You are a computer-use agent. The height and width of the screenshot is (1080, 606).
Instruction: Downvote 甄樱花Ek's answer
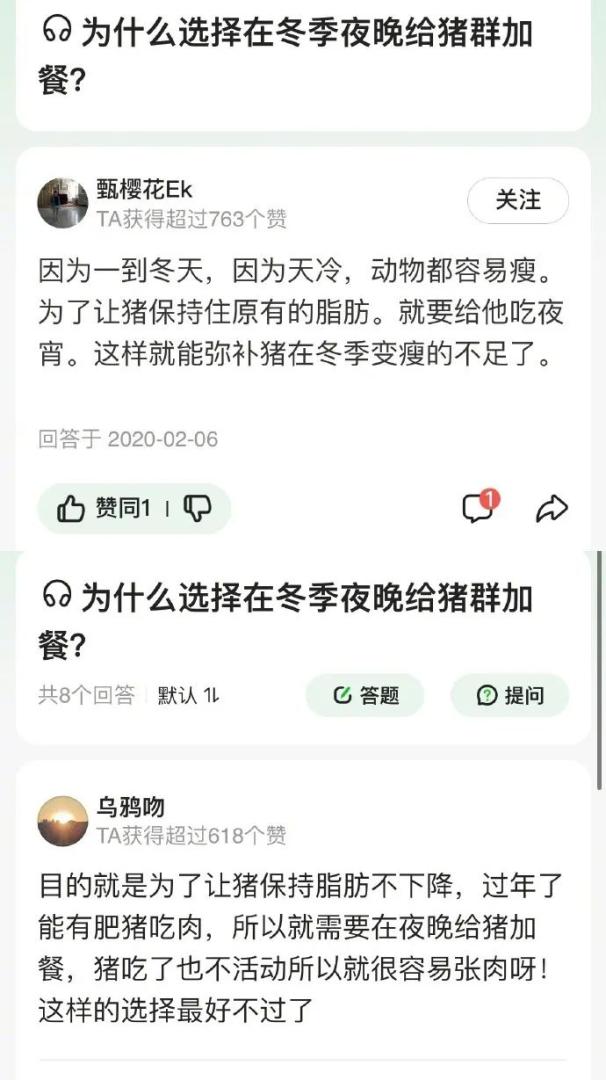199,509
